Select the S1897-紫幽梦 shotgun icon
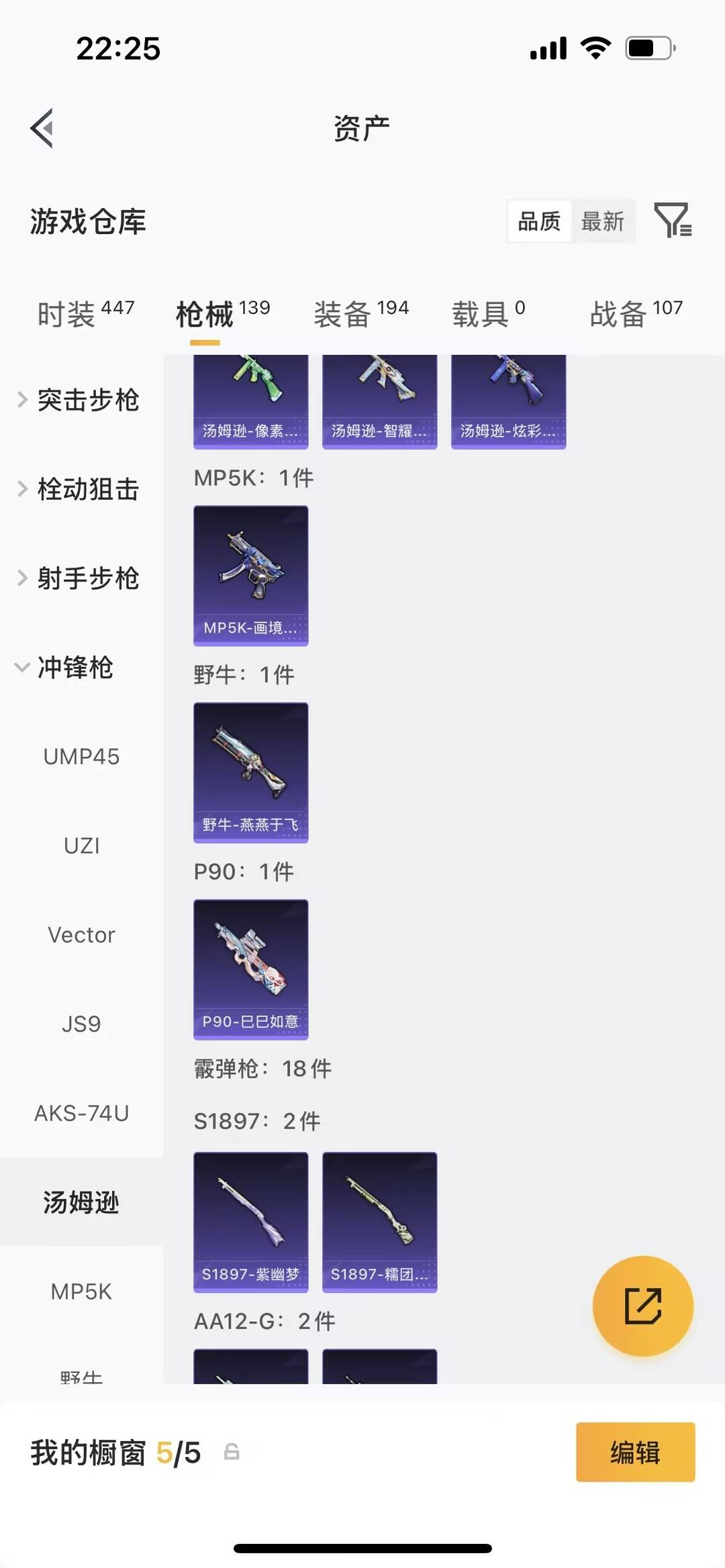 point(250,1221)
